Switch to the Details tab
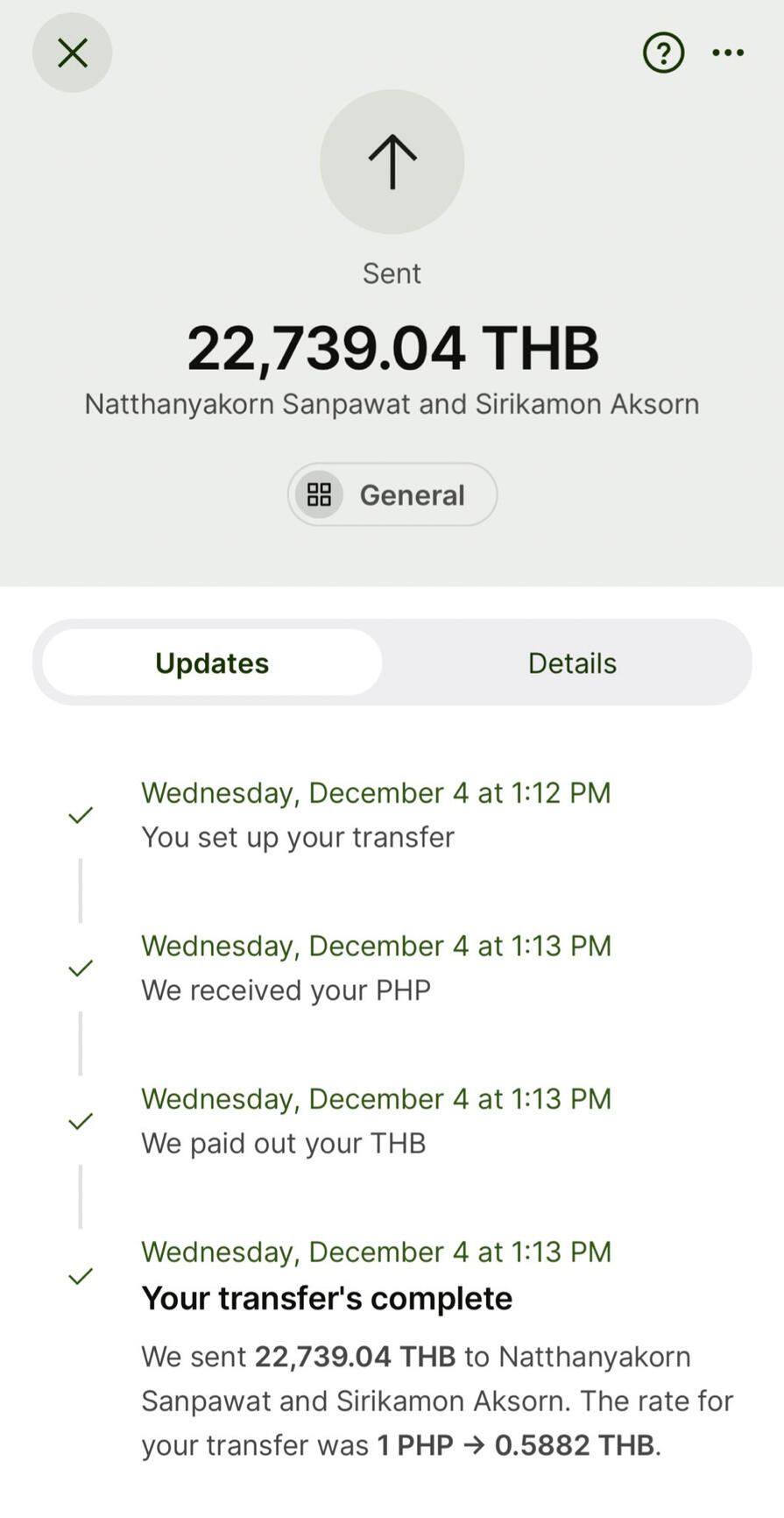The height and width of the screenshot is (1518, 784). point(572,663)
